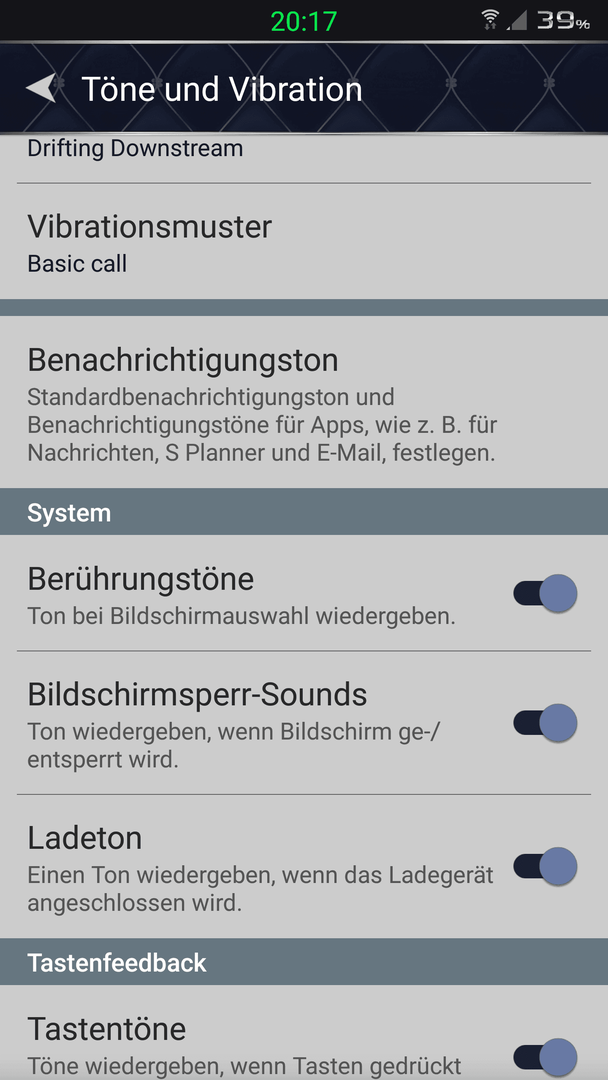Open Benachrichtigungston settings
The image size is (608, 1080).
pos(304,402)
